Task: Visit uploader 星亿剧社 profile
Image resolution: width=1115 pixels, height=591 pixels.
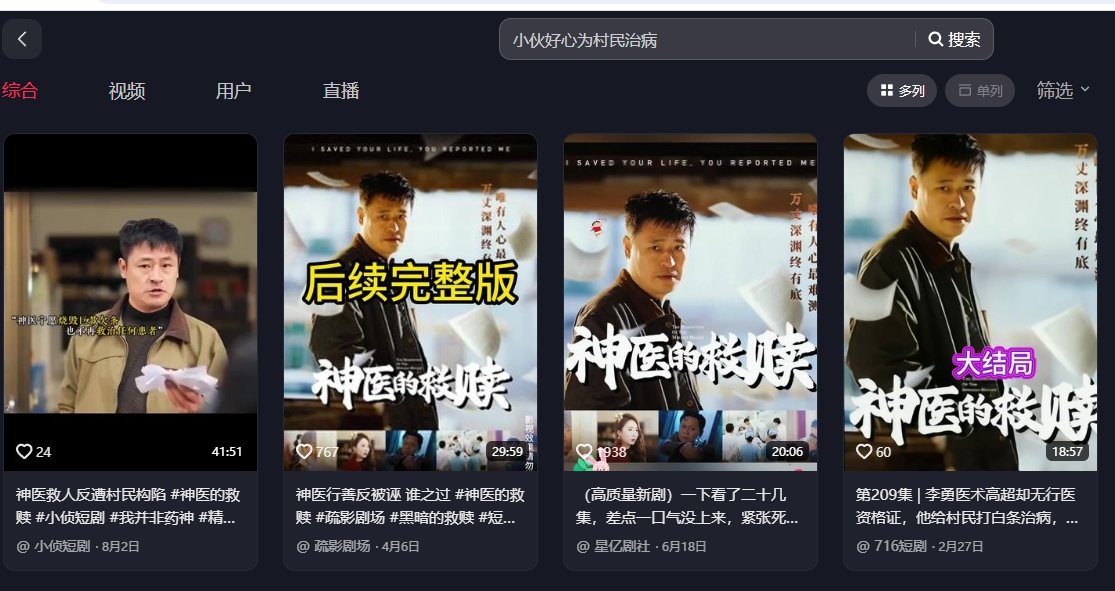Action: (x=622, y=547)
